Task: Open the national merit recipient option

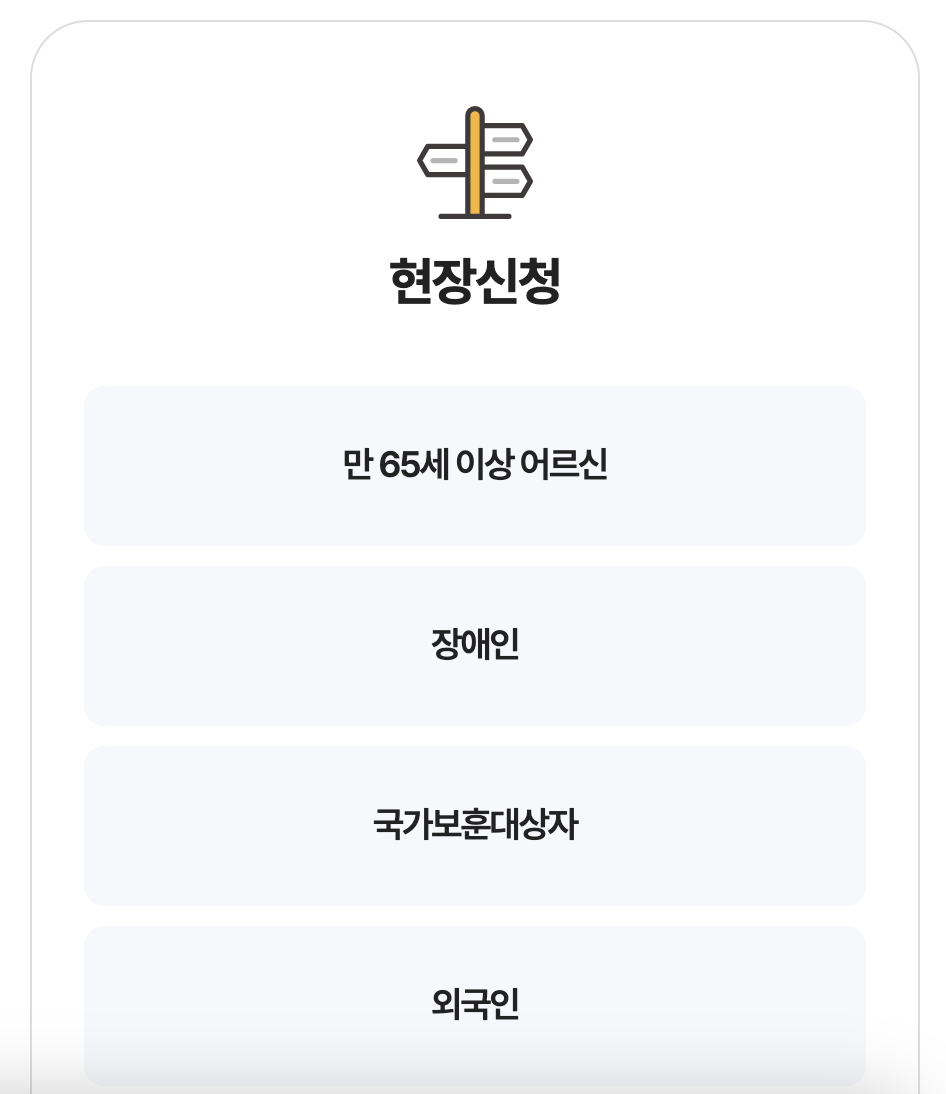Action: tap(473, 826)
